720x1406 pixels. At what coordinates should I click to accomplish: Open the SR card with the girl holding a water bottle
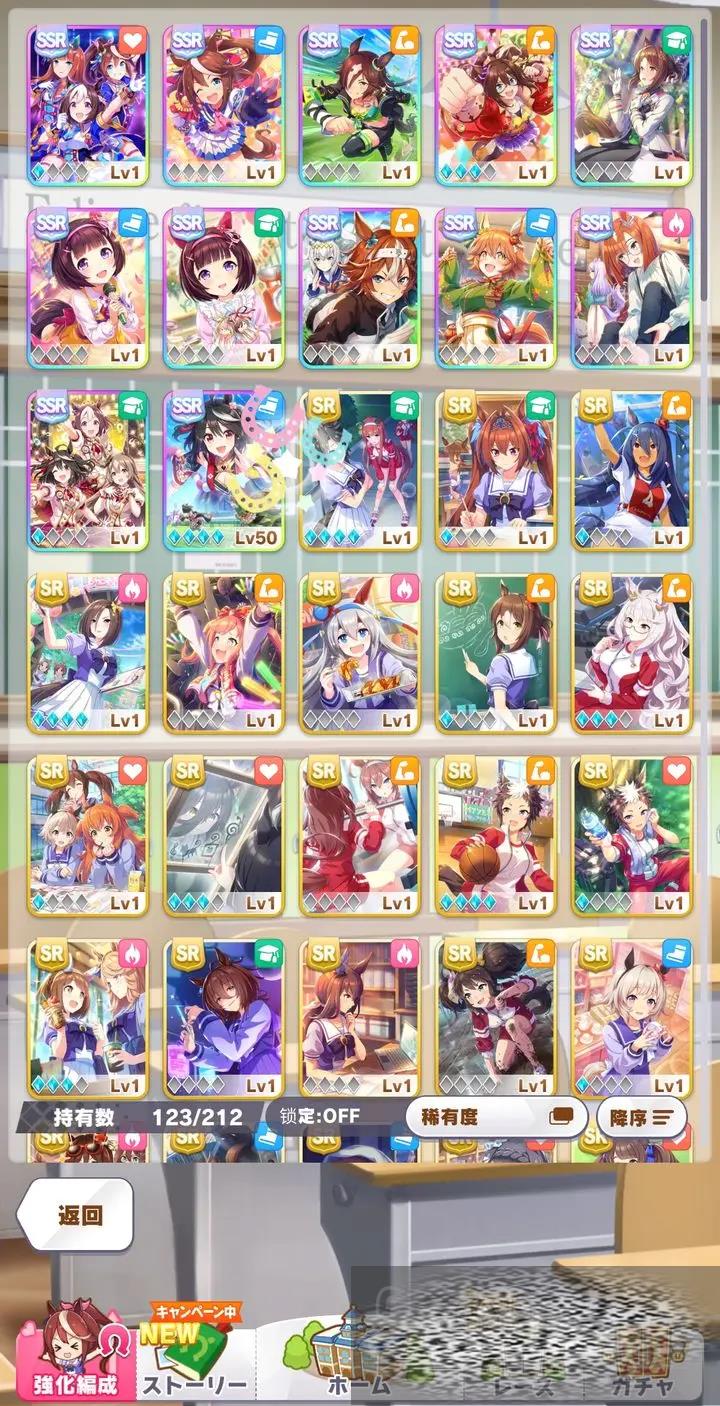pyautogui.click(x=632, y=835)
